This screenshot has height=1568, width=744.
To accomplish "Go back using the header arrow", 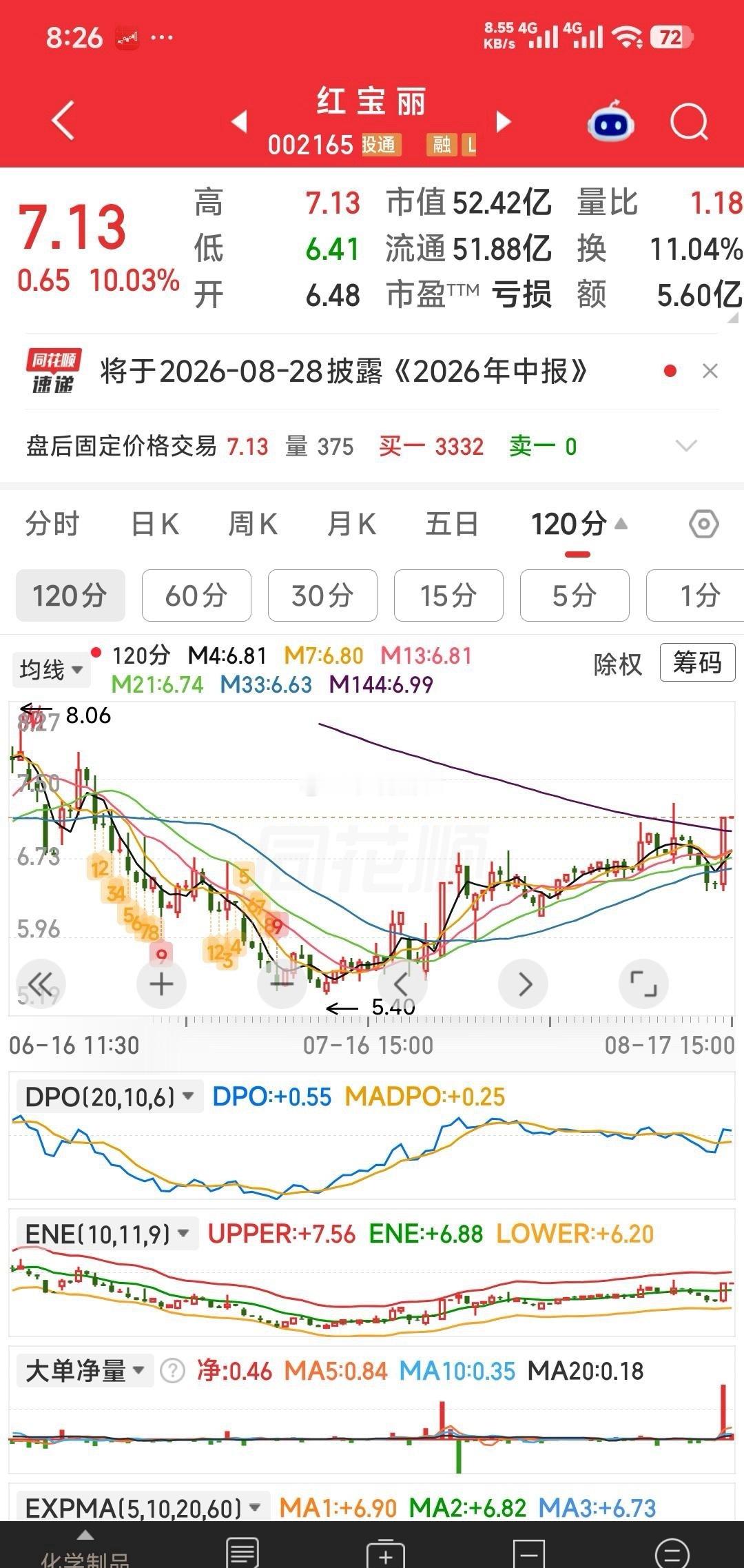I will coord(63,121).
